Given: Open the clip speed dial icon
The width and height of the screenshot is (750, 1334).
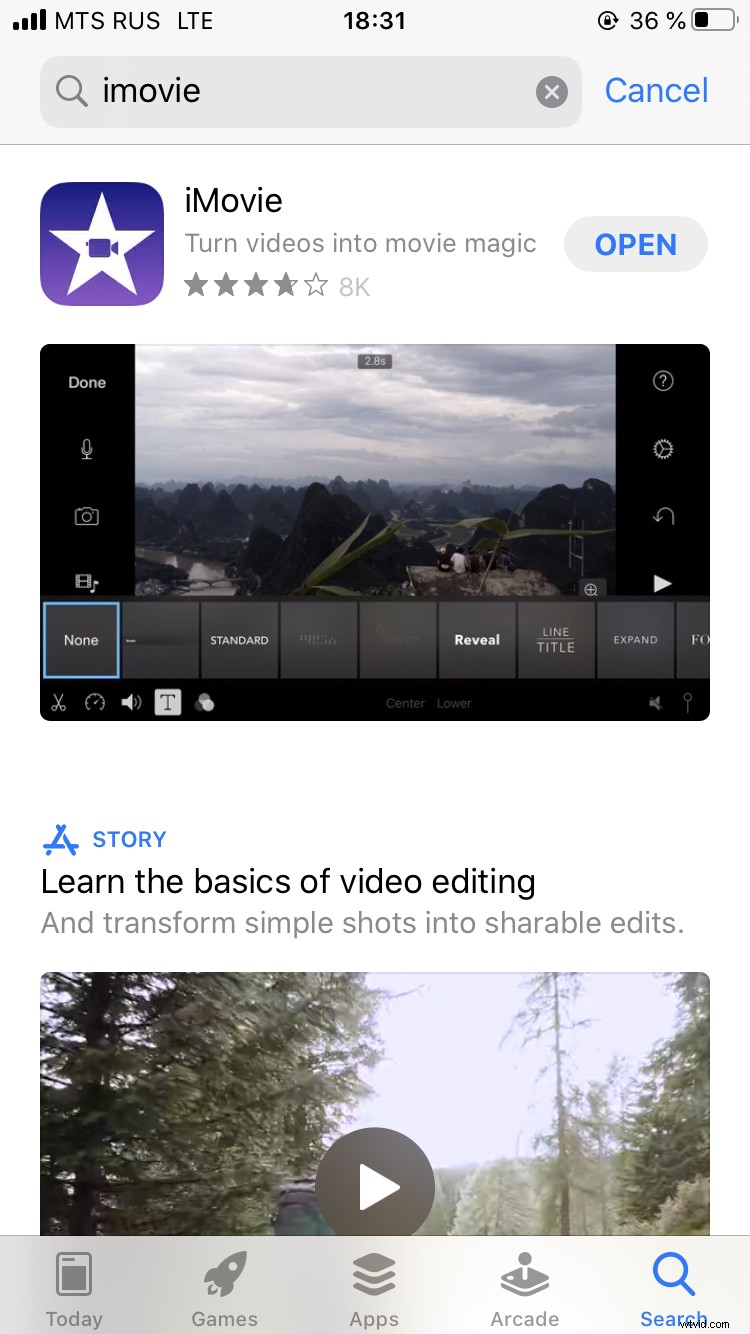Looking at the screenshot, I should (x=95, y=702).
